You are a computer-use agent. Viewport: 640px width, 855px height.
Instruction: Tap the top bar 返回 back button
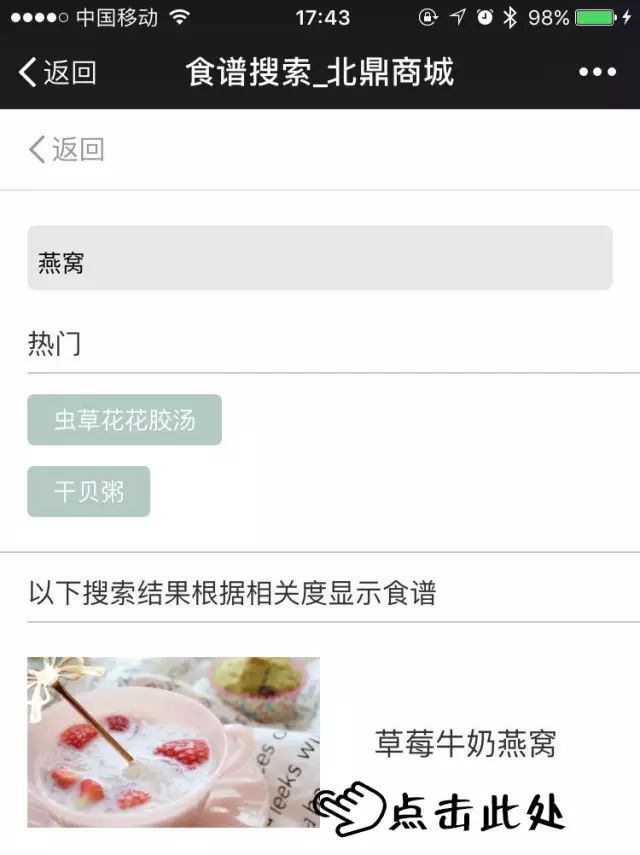pyautogui.click(x=57, y=72)
